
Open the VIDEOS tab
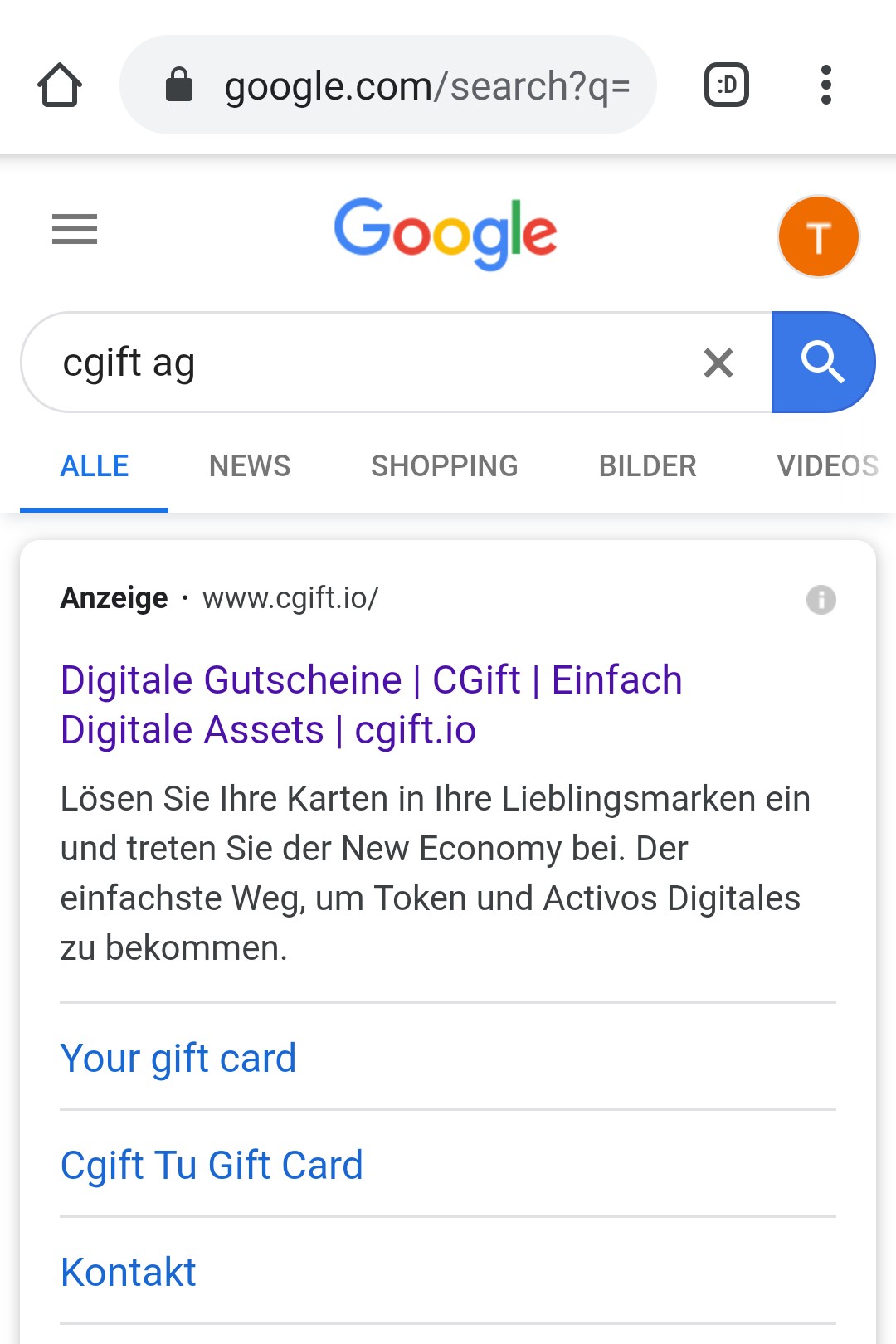(x=827, y=466)
